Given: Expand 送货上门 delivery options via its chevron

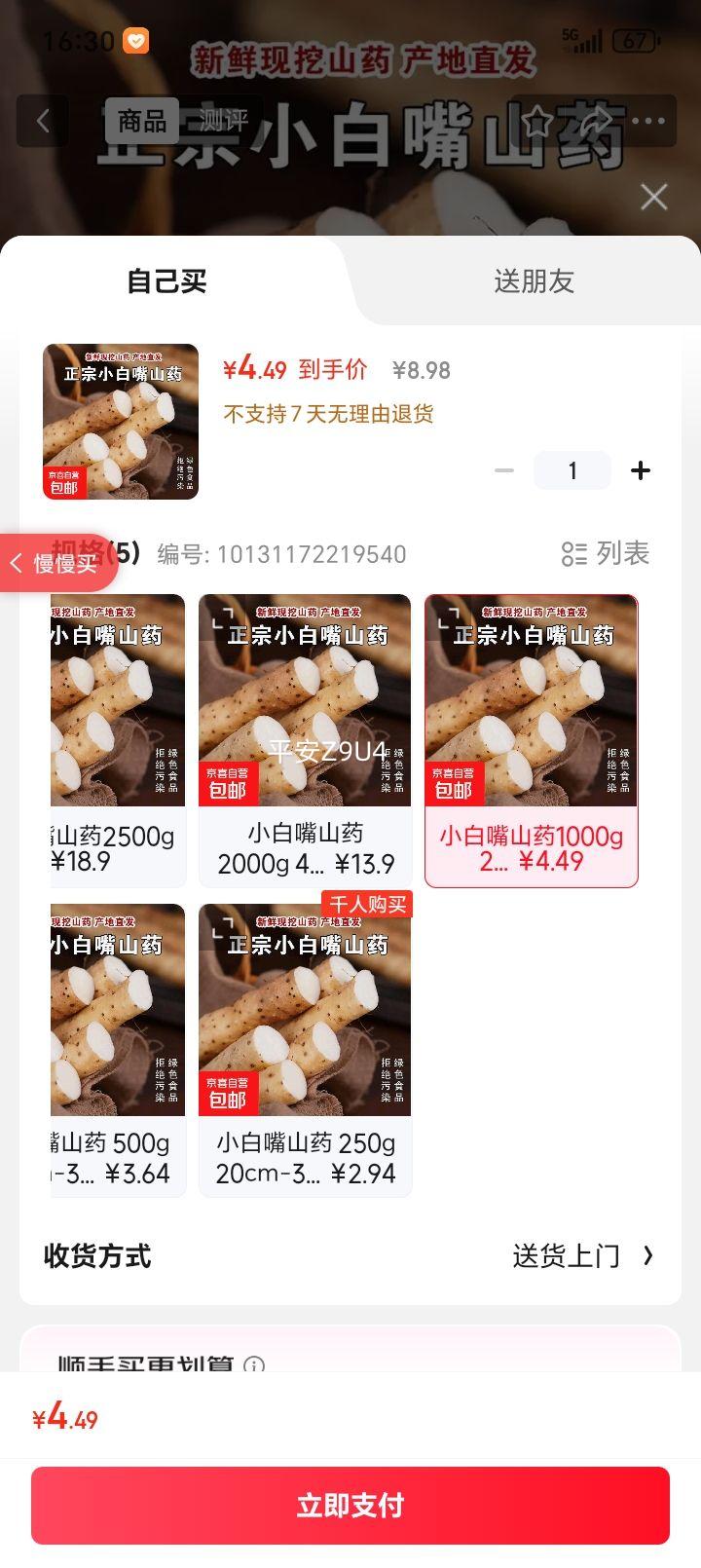Looking at the screenshot, I should click(648, 1257).
